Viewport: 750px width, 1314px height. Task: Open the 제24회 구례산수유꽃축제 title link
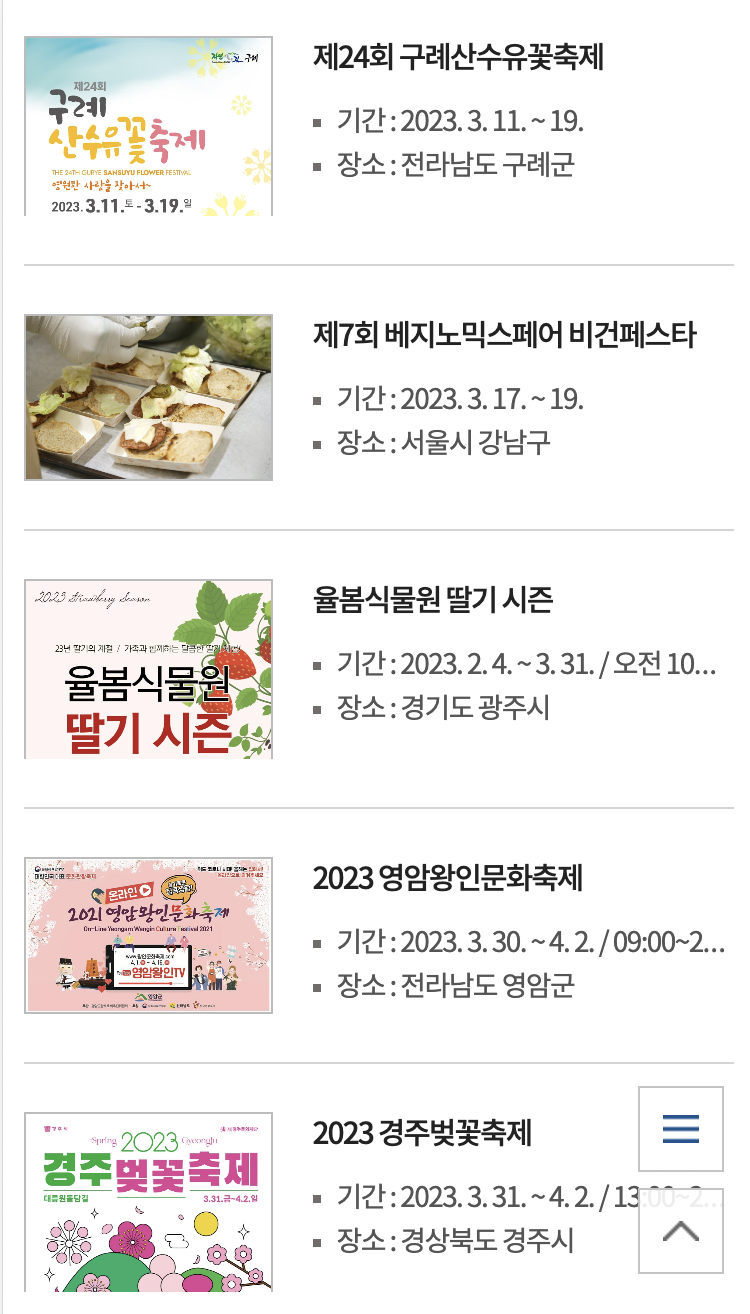458,58
